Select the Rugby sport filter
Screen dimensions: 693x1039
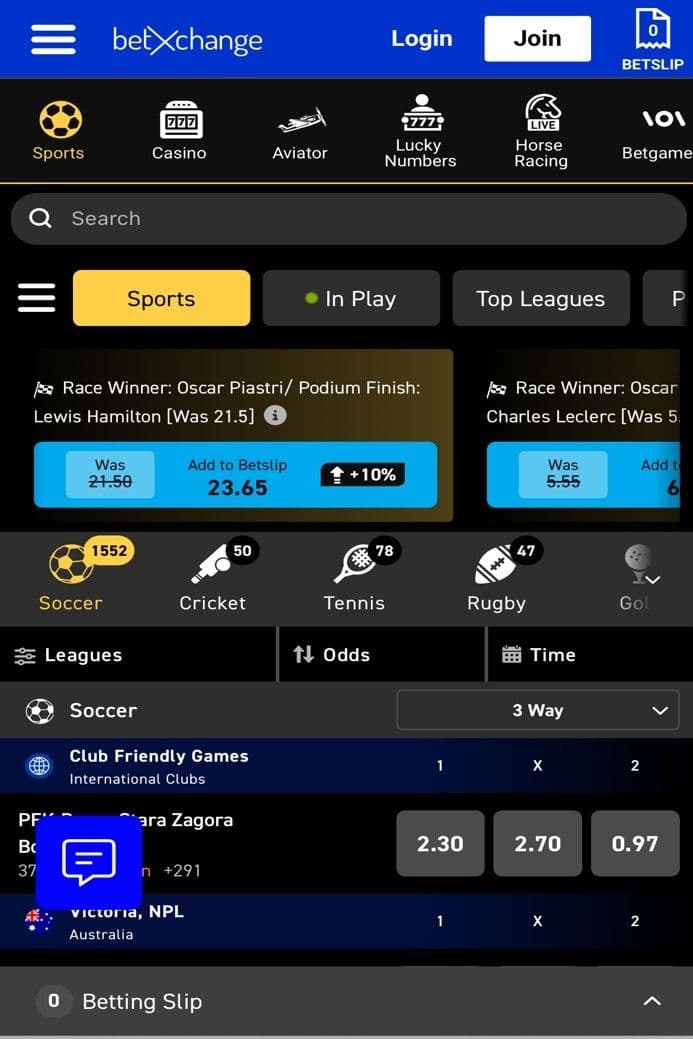[496, 576]
